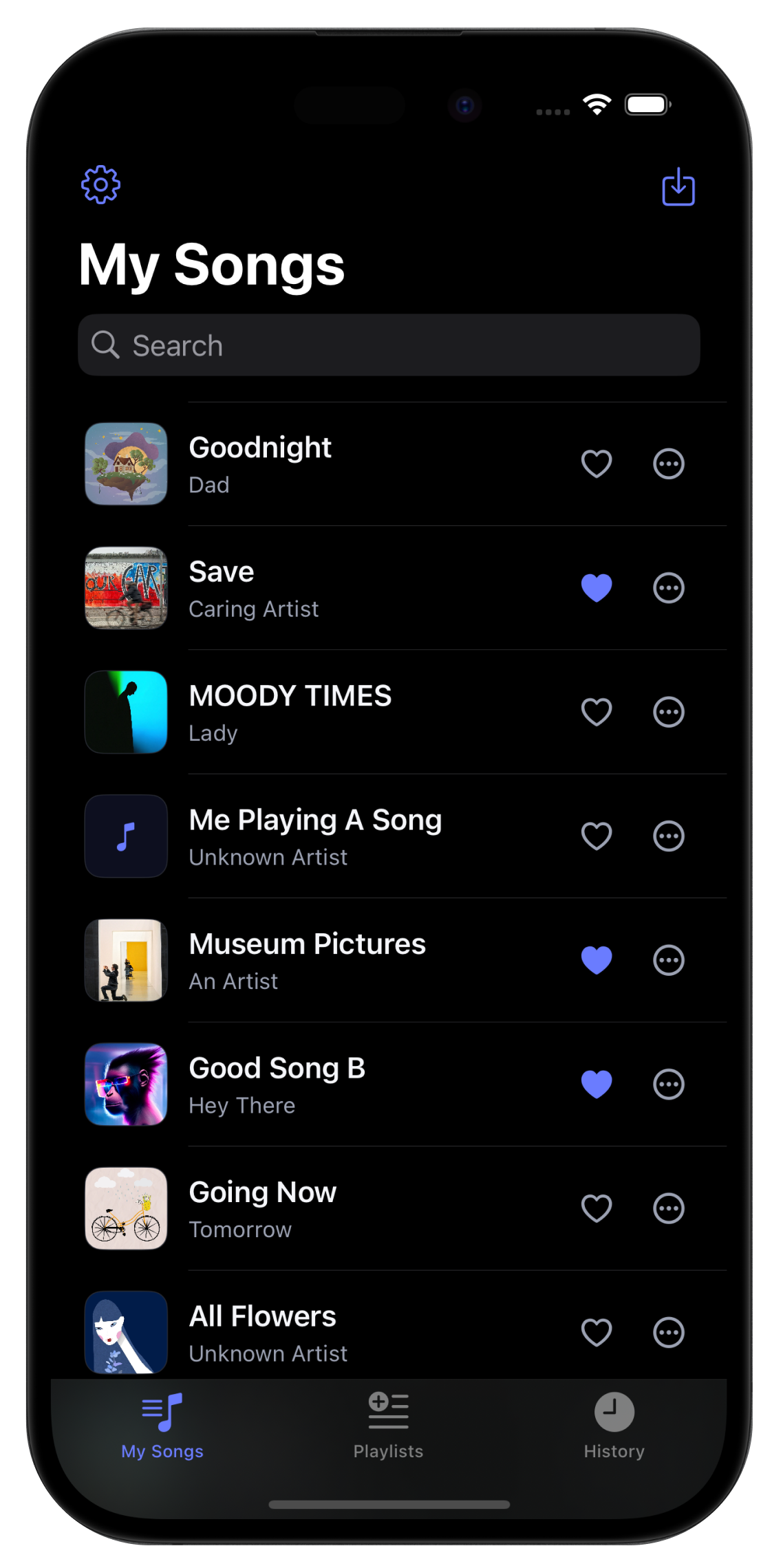Open the settings gear icon

tap(100, 185)
